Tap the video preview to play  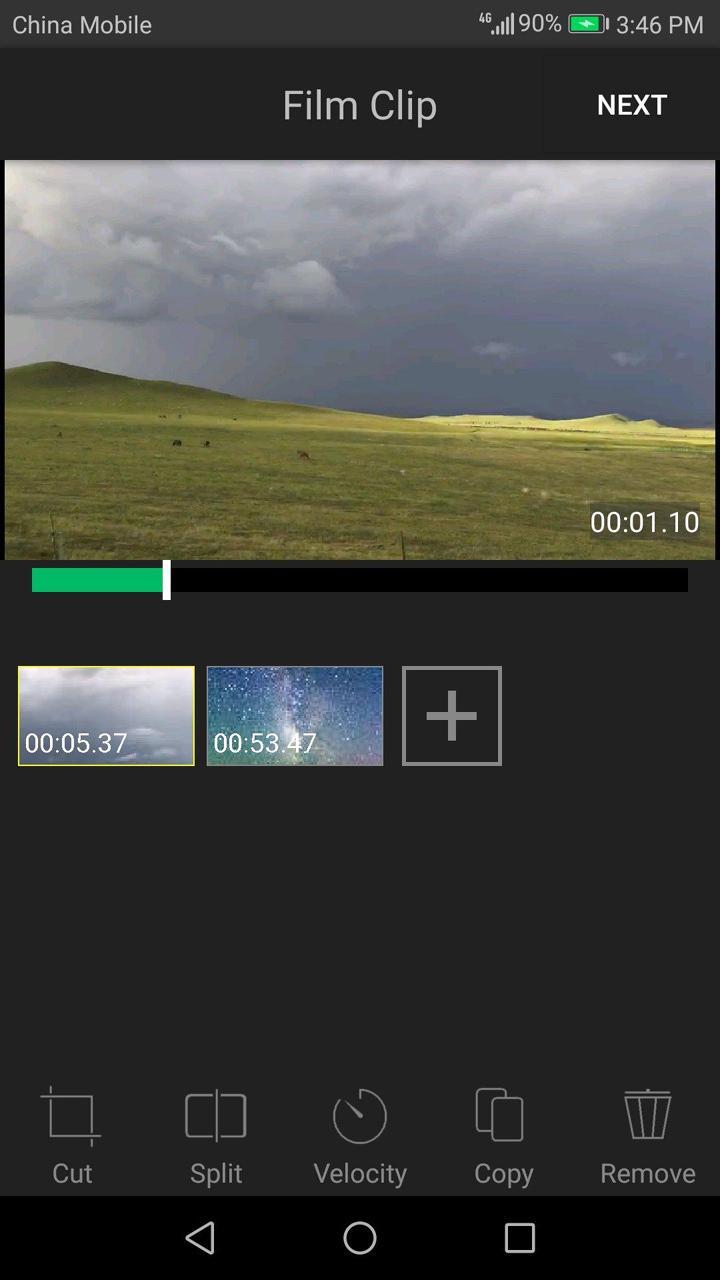point(360,360)
